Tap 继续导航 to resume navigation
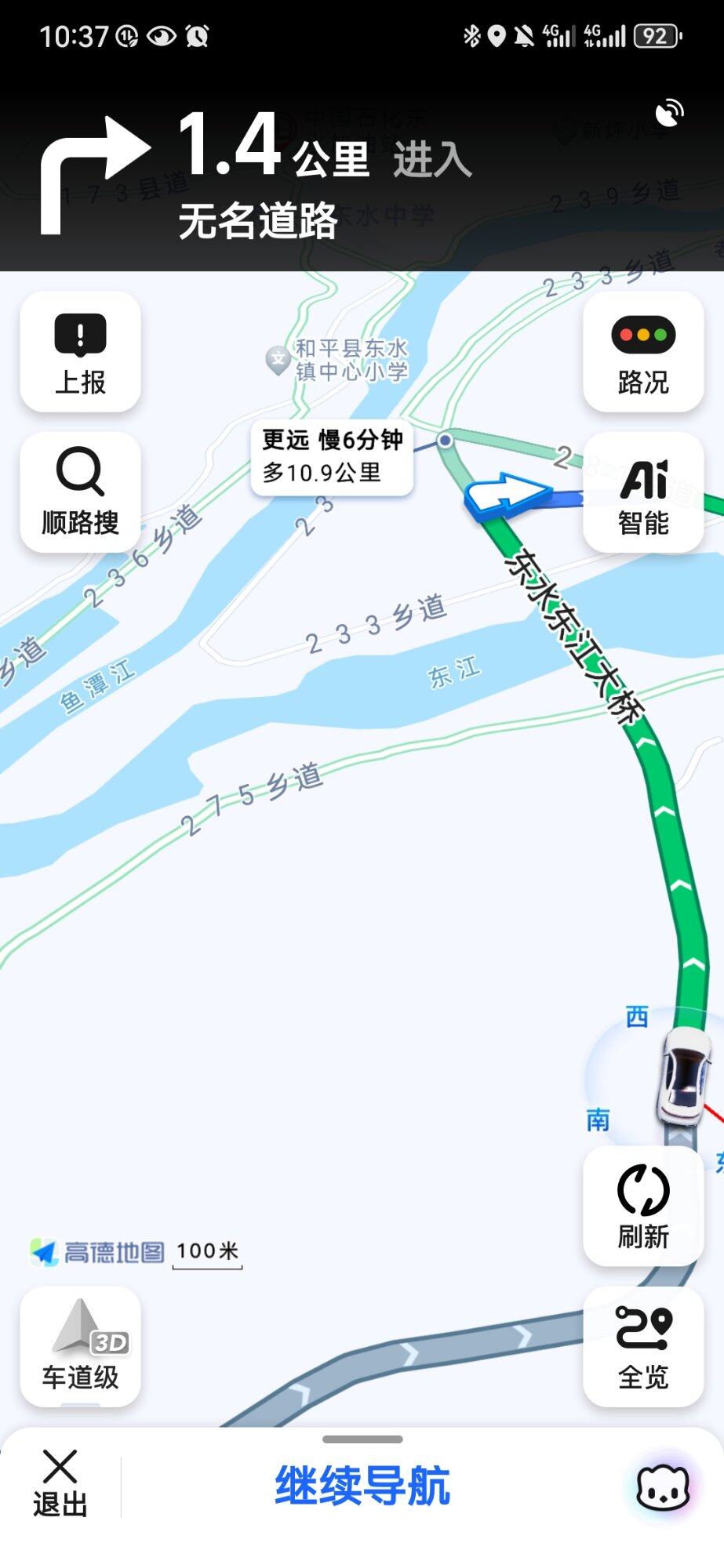This screenshot has height=1568, width=724. tap(362, 1486)
